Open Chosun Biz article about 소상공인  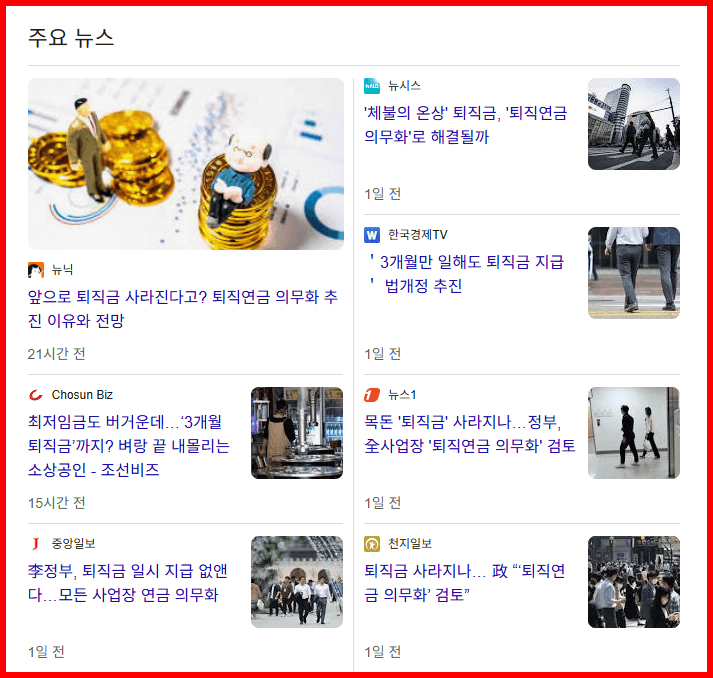[130, 445]
